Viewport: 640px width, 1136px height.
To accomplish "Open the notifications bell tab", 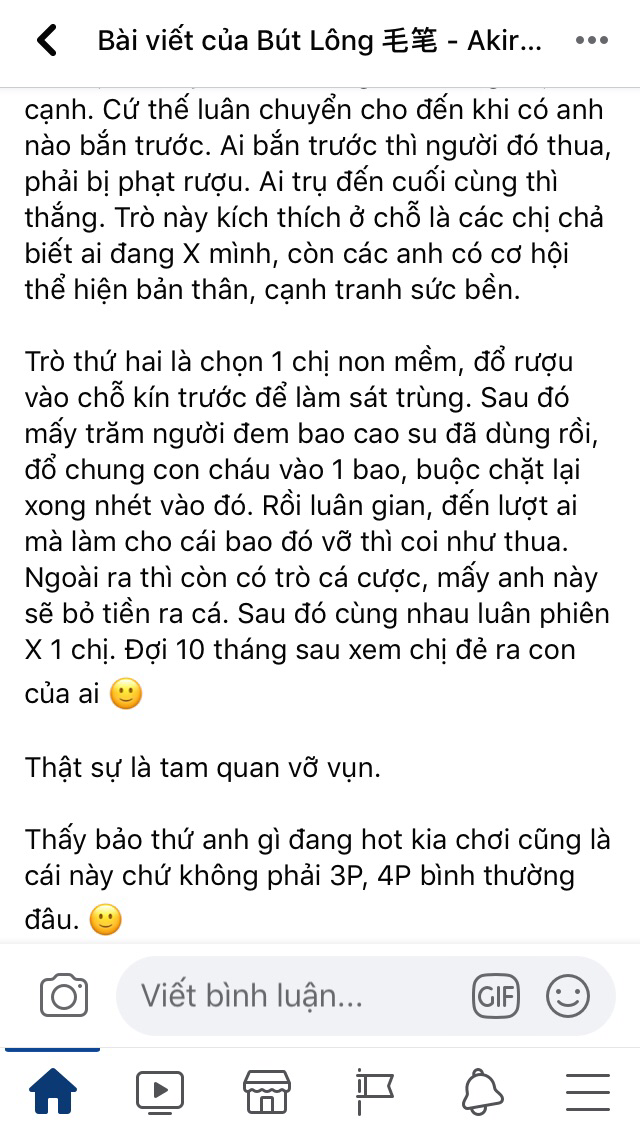I will click(x=481, y=1090).
